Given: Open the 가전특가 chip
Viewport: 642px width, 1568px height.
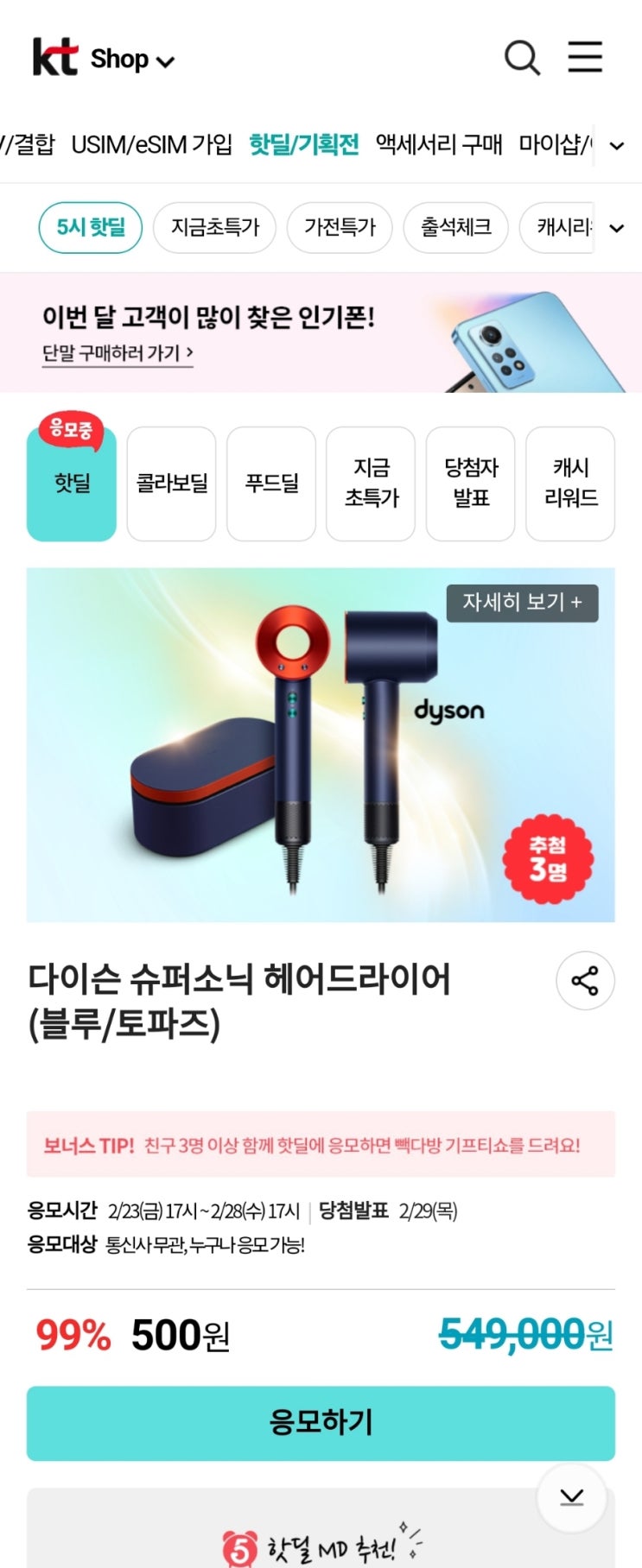Looking at the screenshot, I should point(340,228).
